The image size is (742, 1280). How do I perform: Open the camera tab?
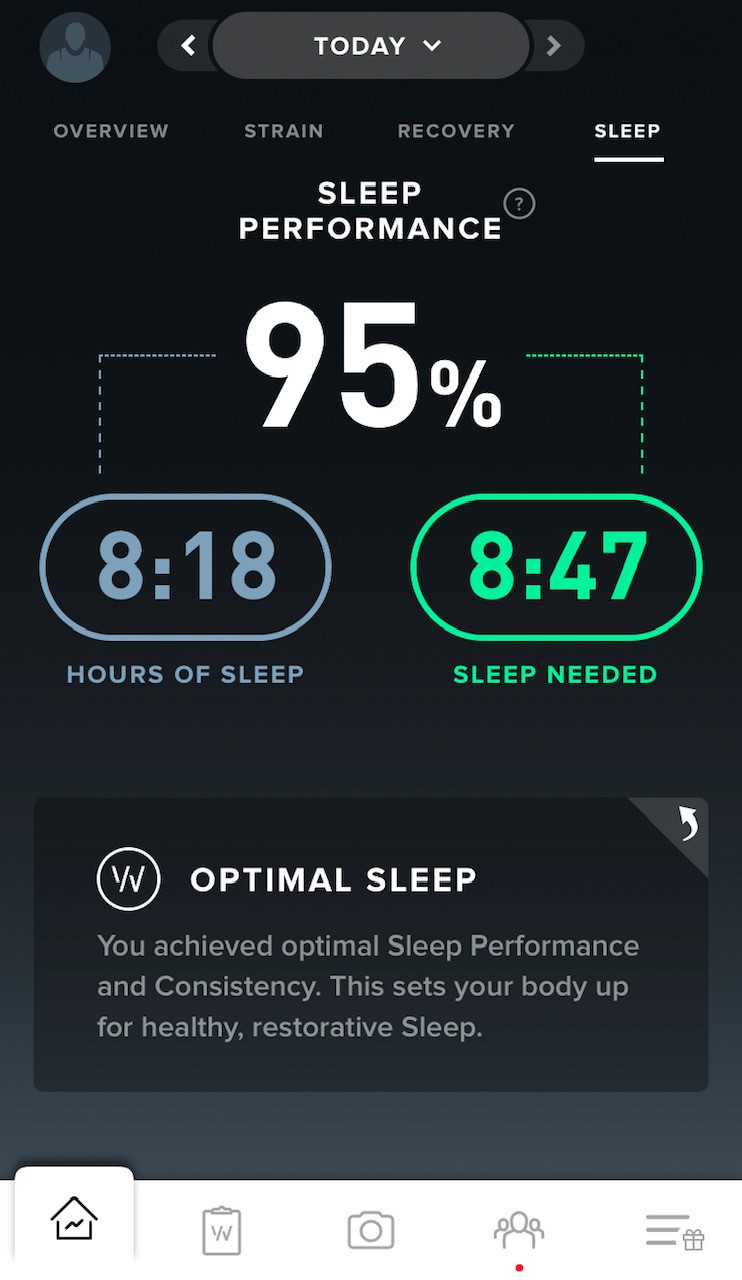point(371,1230)
